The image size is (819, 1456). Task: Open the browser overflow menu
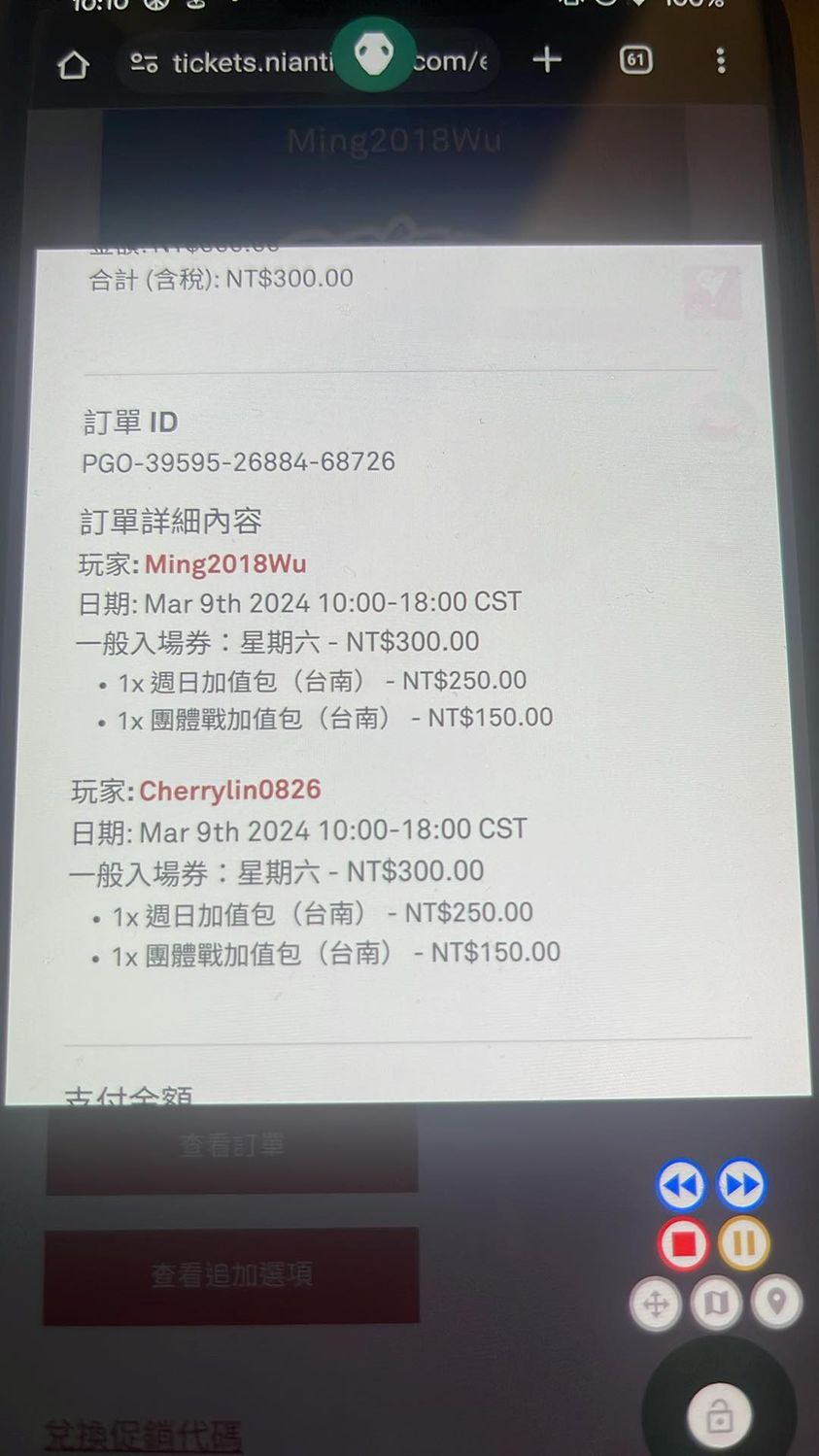pos(720,60)
